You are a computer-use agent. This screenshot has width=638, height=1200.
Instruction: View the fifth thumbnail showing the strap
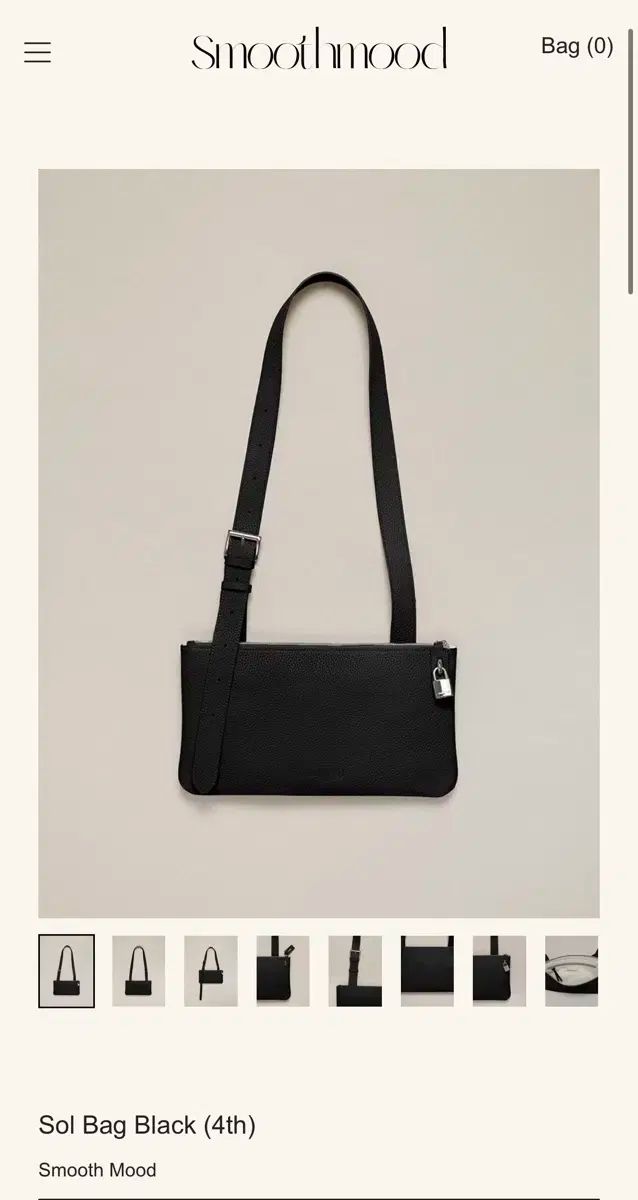coord(355,971)
